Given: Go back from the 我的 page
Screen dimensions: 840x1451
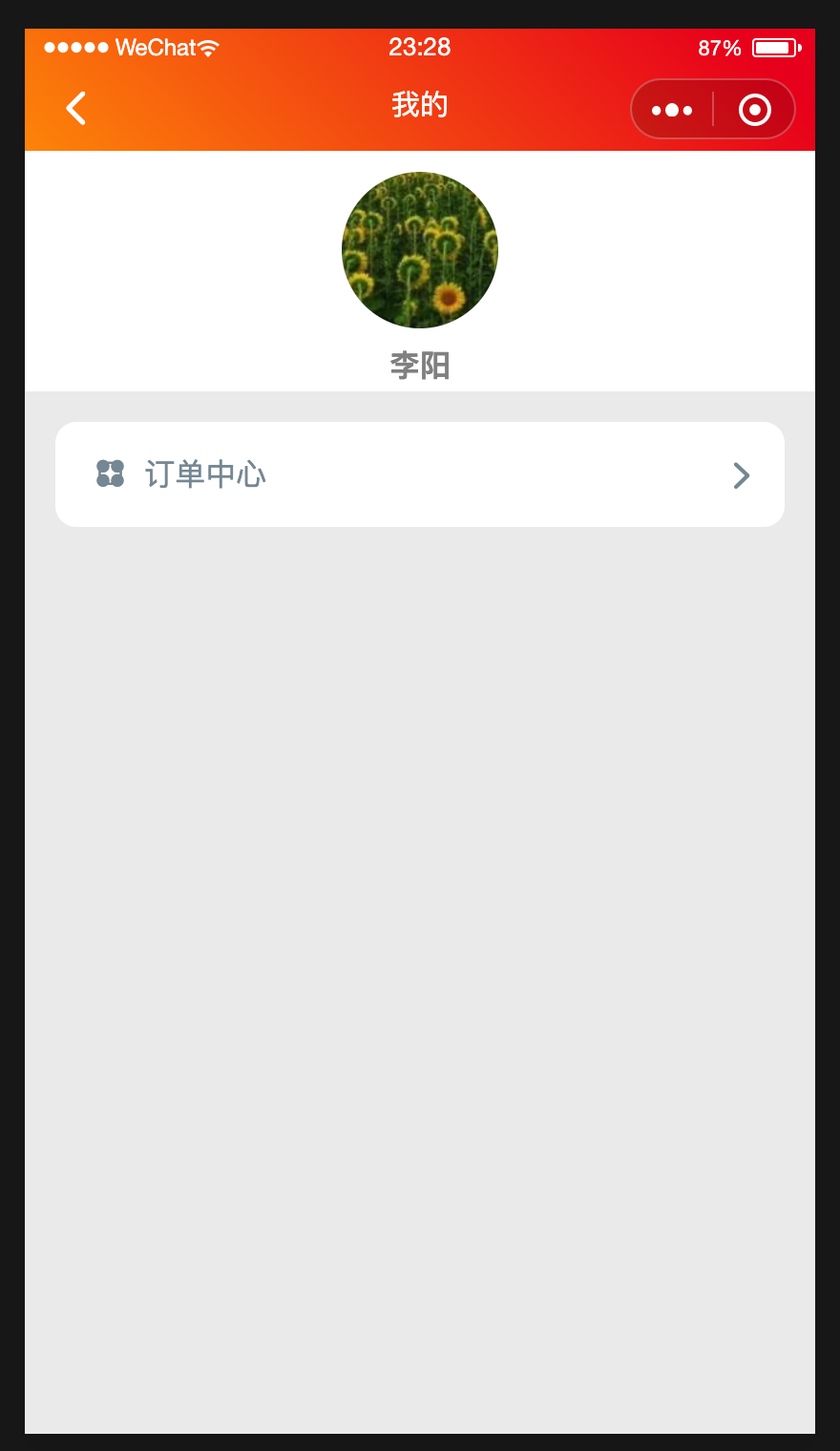Looking at the screenshot, I should (x=76, y=108).
